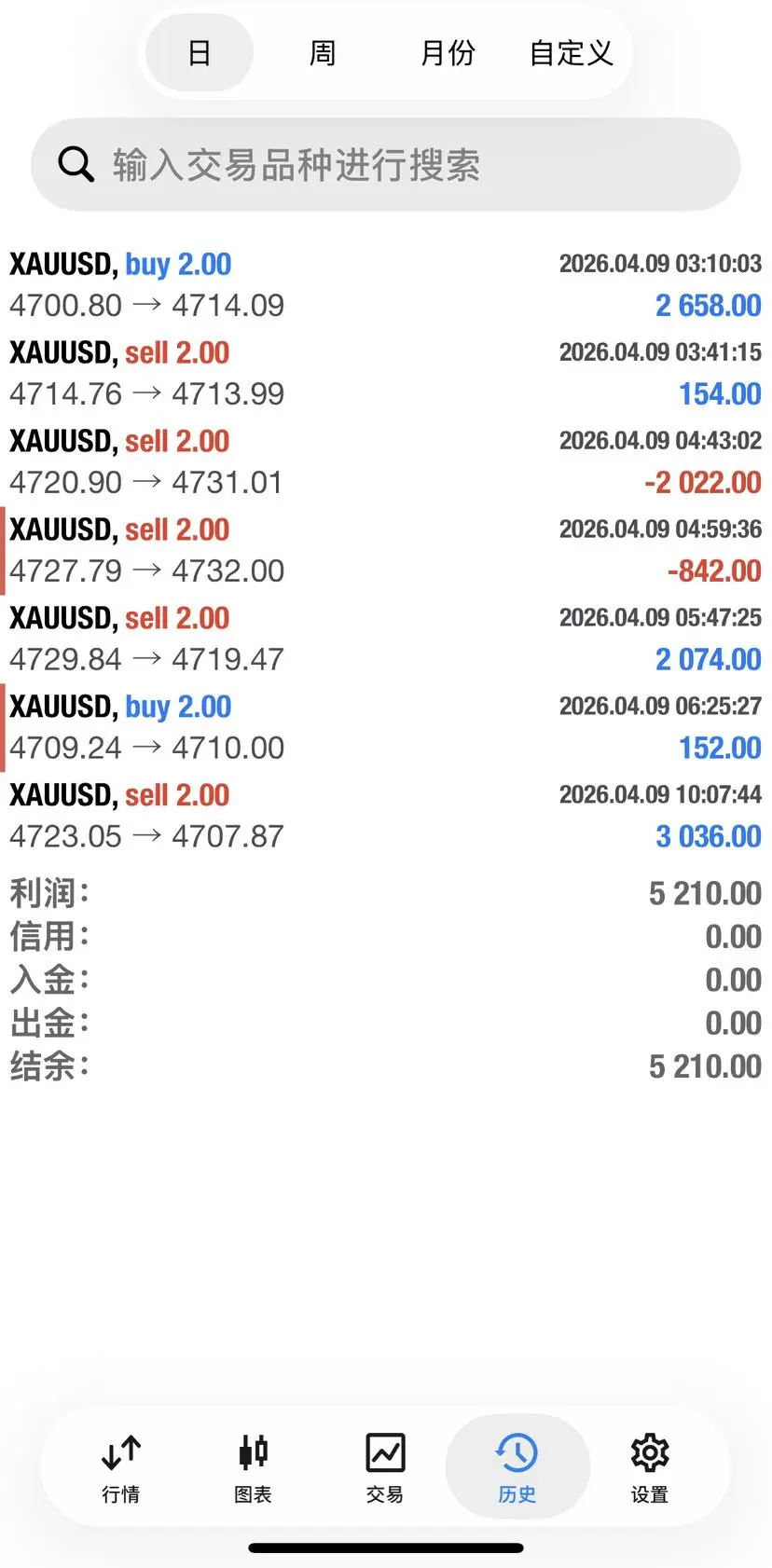Viewport: 772px width, 1568px height.
Task: Open the XAUUSD sell trade at 03:41:15
Action: tap(386, 373)
